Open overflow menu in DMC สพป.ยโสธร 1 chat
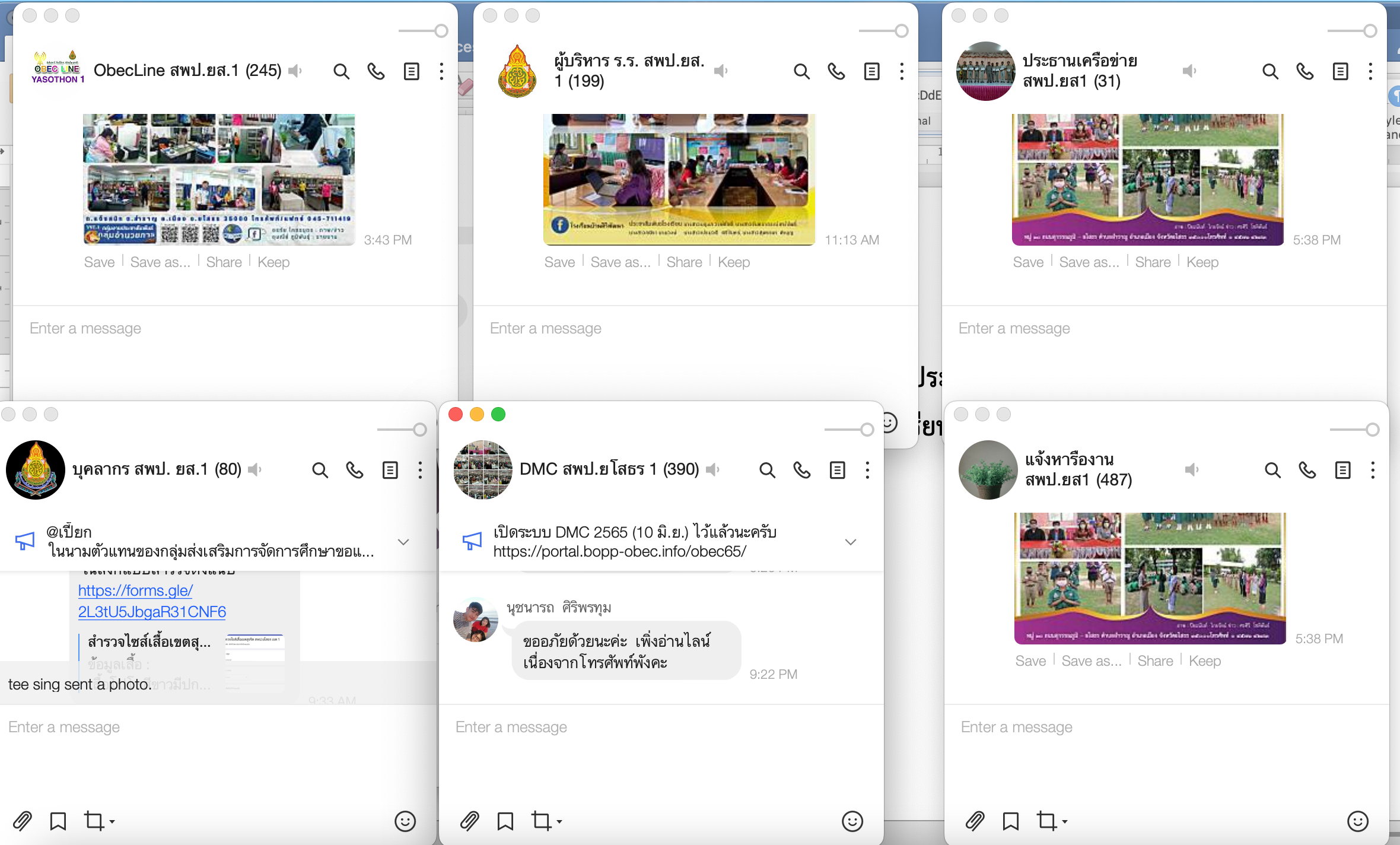 867,471
